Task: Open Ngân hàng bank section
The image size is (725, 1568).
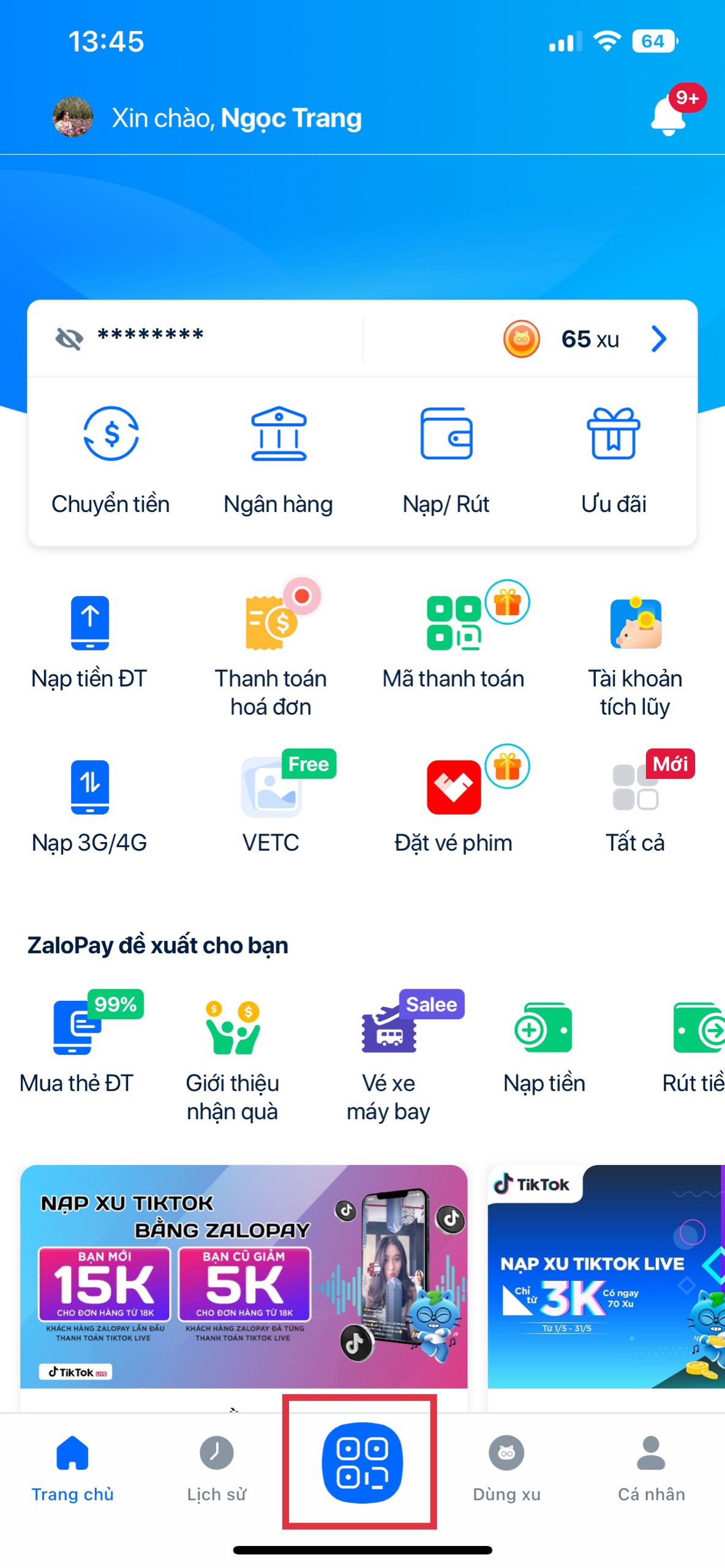Action: click(279, 459)
